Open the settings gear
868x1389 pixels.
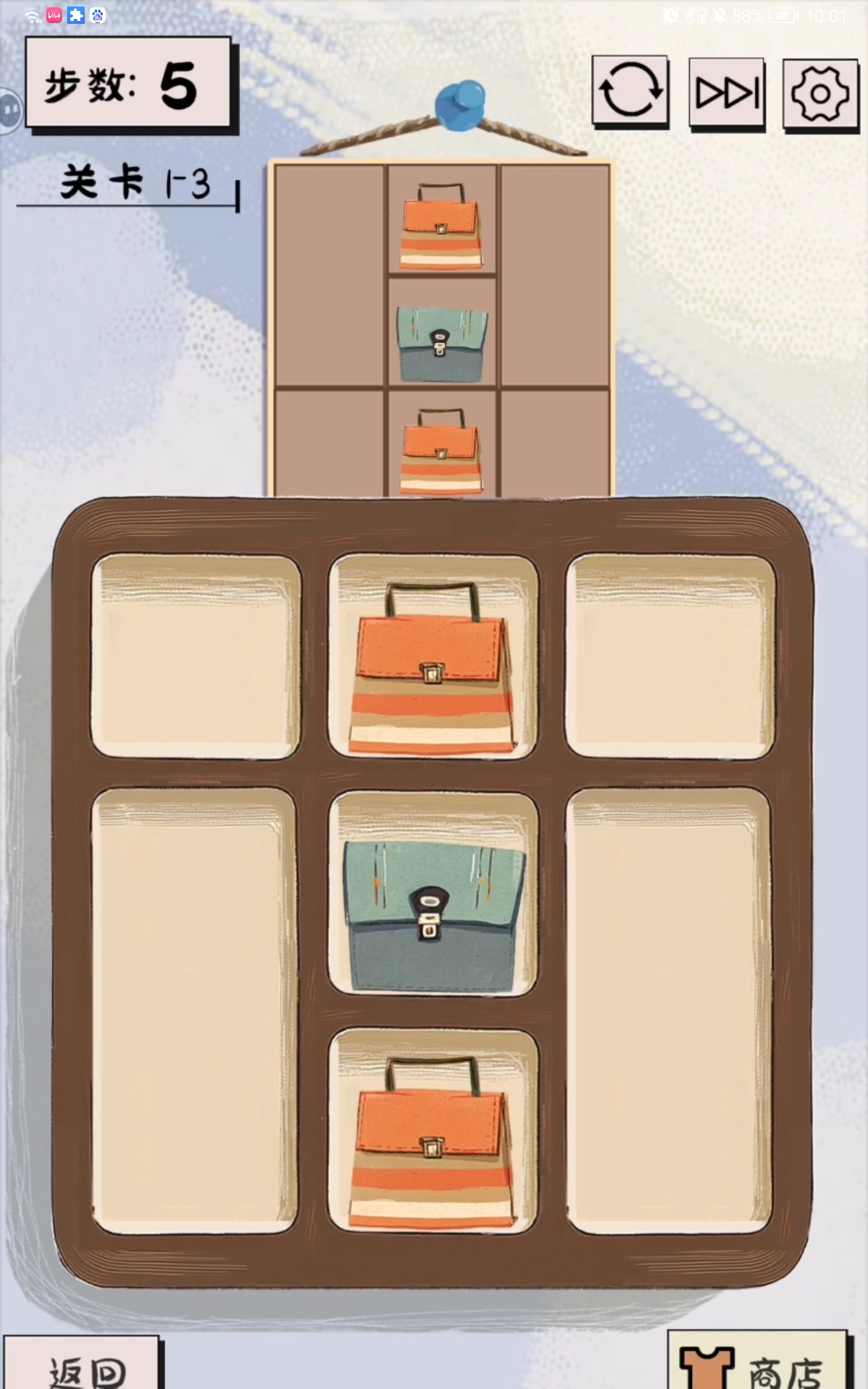[x=820, y=94]
